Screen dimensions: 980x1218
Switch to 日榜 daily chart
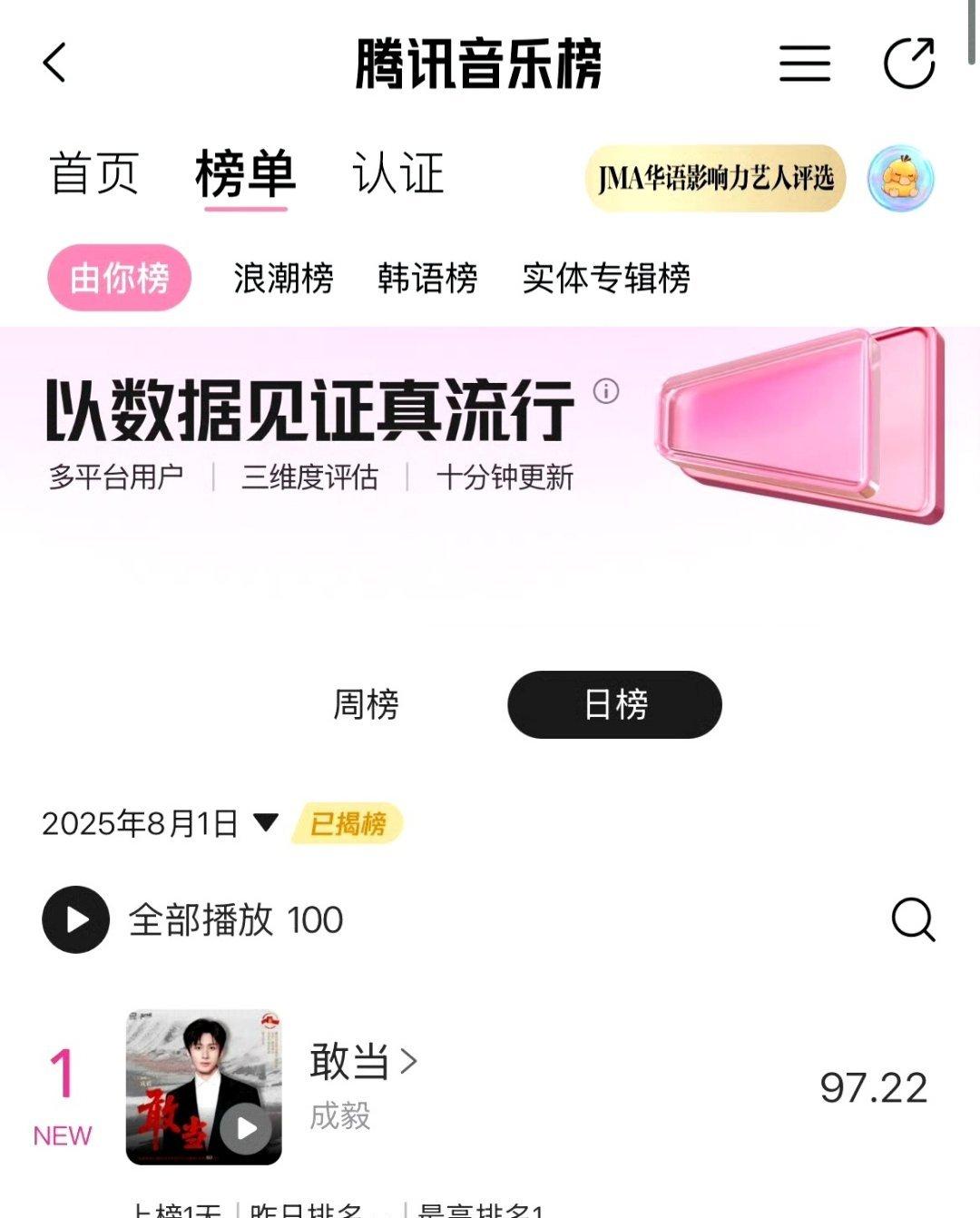pyautogui.click(x=614, y=704)
